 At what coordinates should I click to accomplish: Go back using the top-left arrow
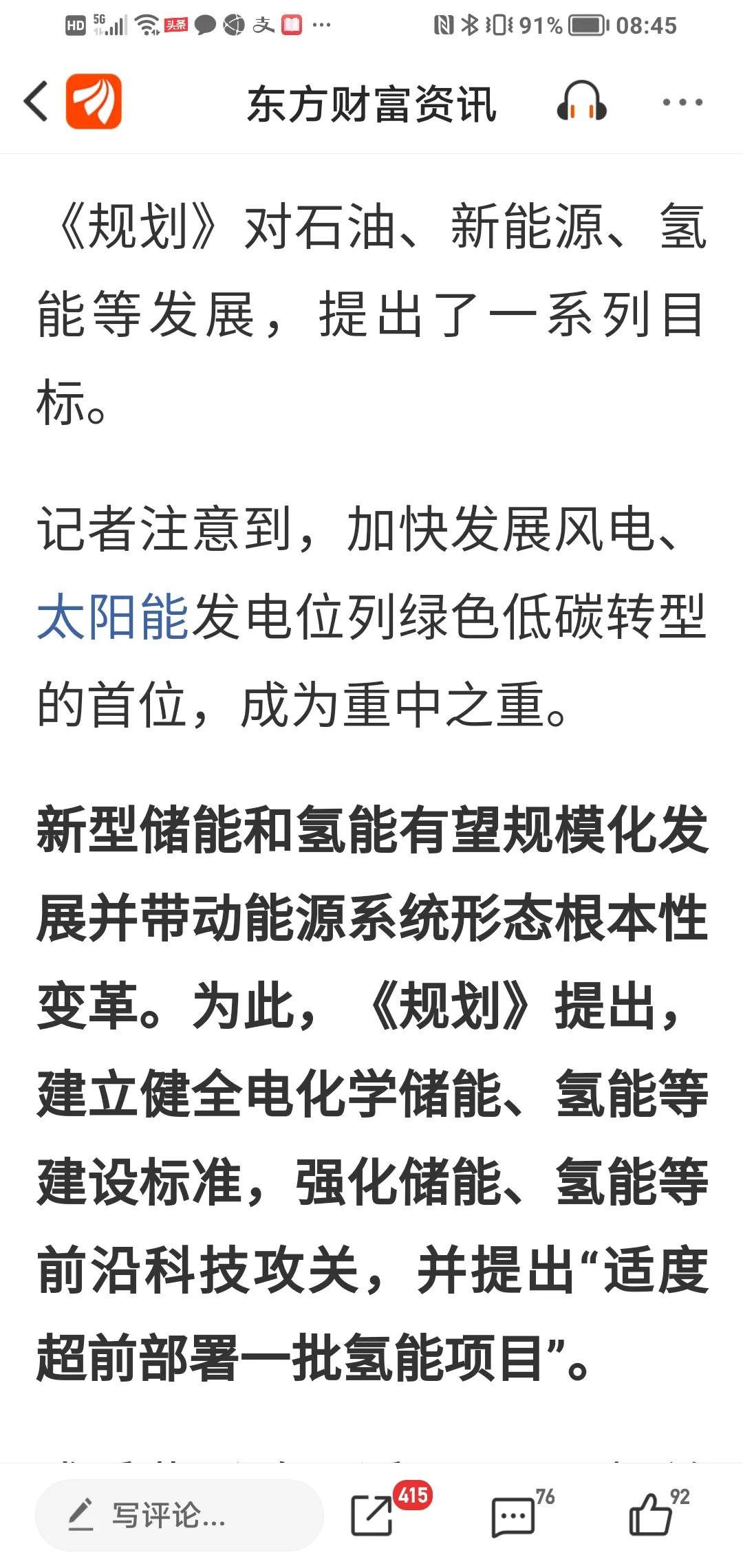pos(36,102)
